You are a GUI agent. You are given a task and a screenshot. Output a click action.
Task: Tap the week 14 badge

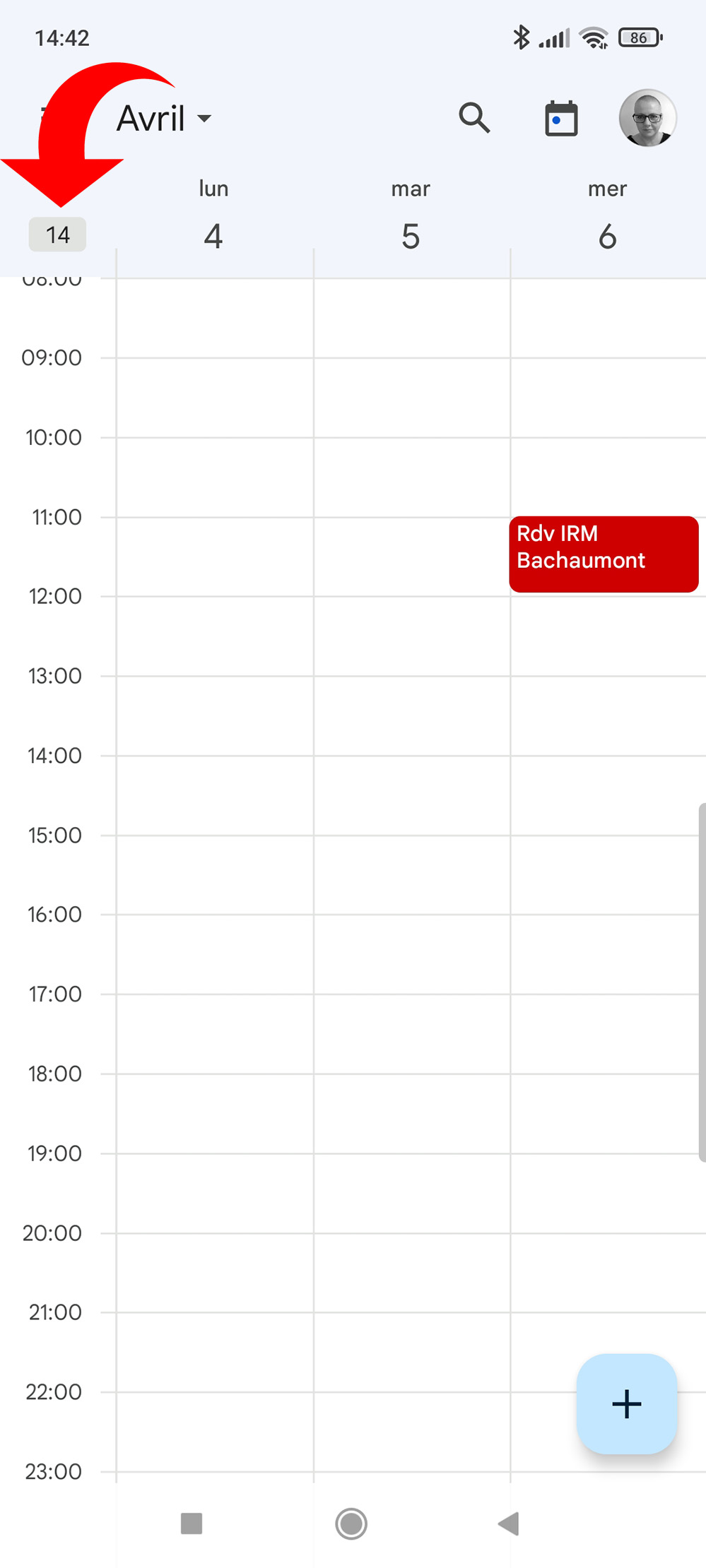tap(57, 234)
